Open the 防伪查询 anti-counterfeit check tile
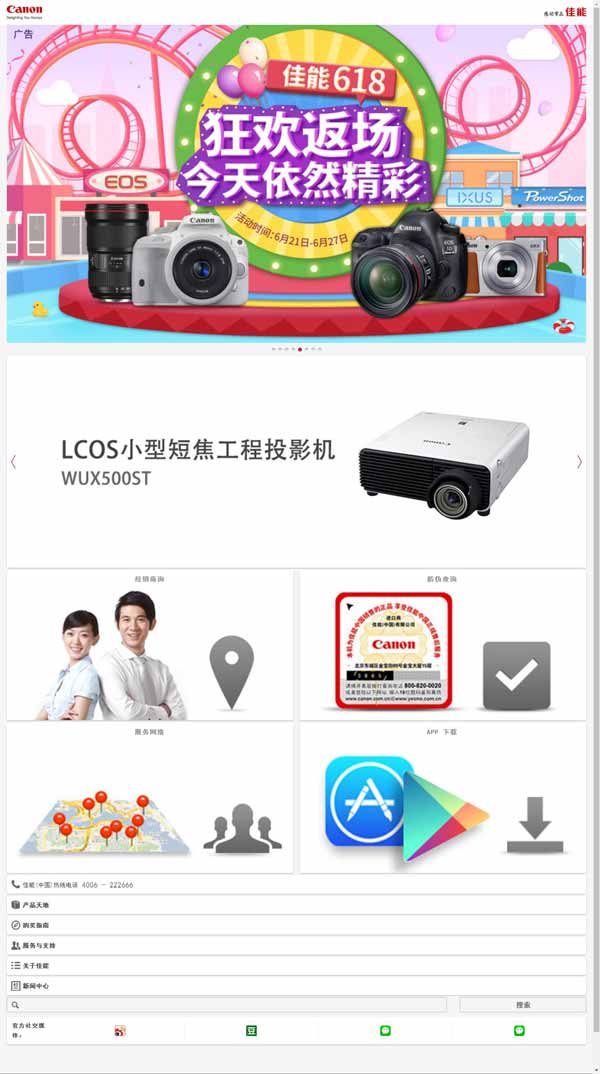The height and width of the screenshot is (1074, 600). coord(442,647)
